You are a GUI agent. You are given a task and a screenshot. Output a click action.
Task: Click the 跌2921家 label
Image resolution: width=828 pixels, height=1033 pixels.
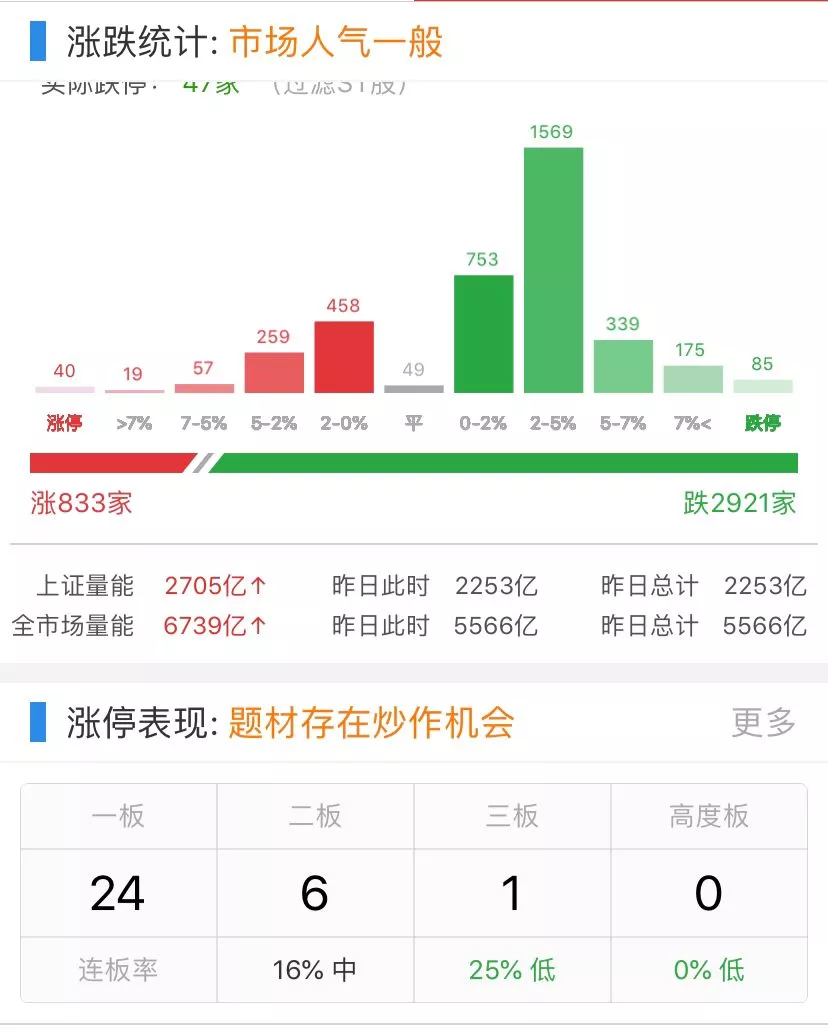(x=736, y=504)
